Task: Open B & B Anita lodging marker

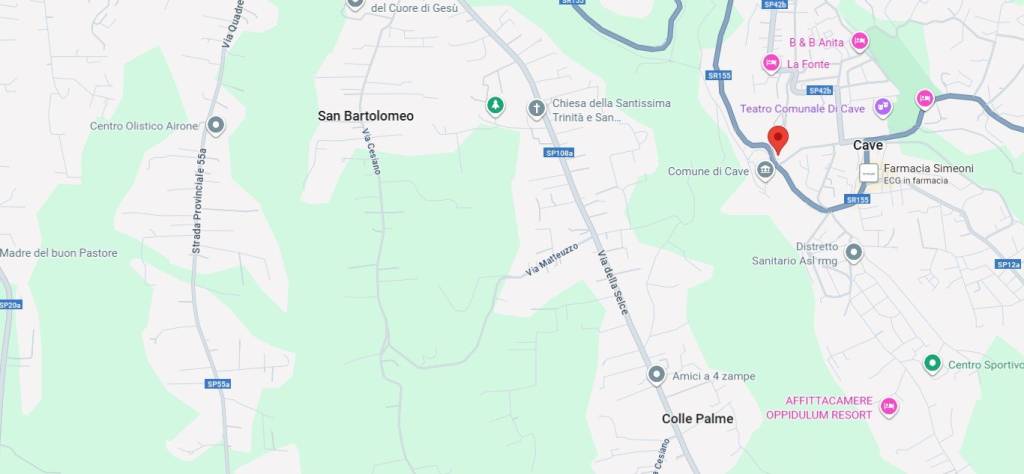Action: coord(860,42)
